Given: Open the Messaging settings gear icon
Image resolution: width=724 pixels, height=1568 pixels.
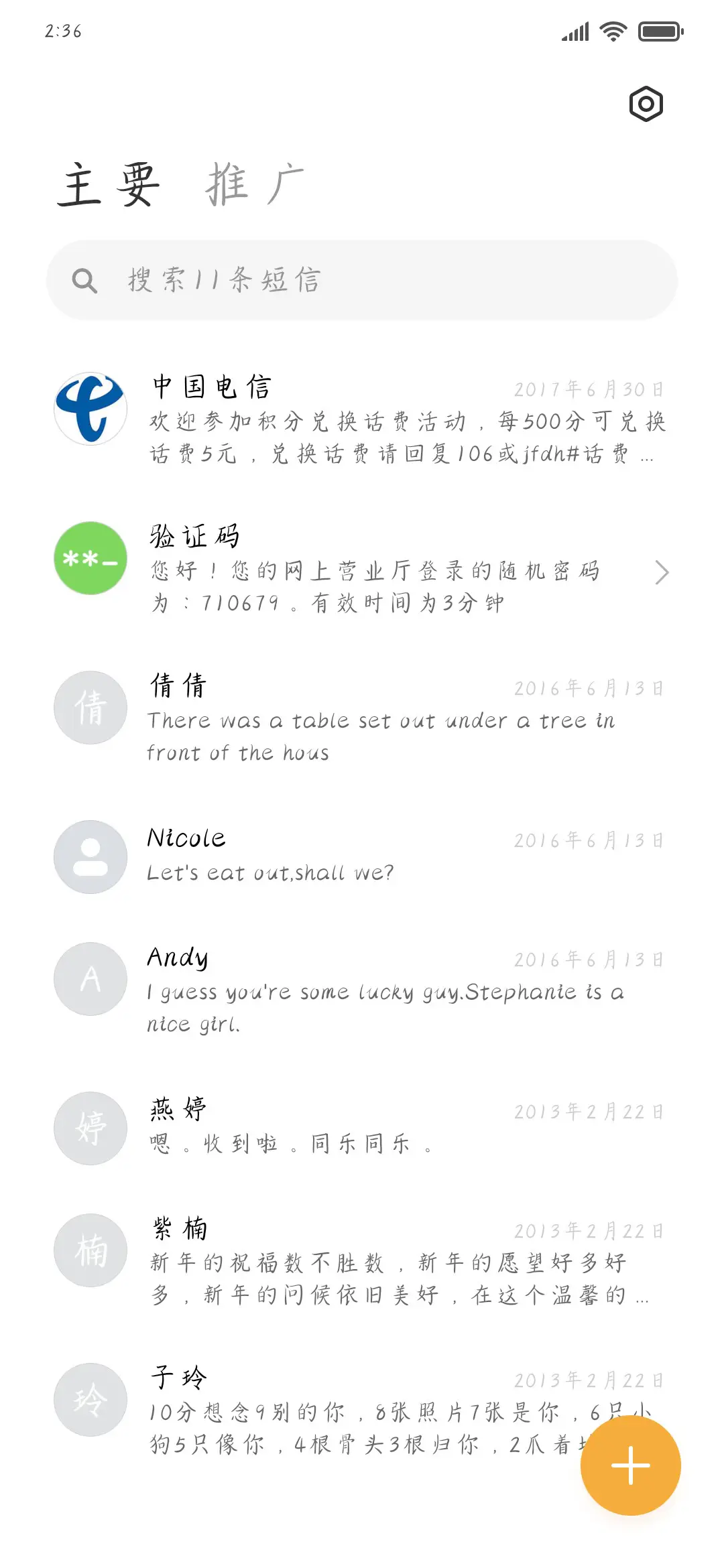Looking at the screenshot, I should coord(646,103).
